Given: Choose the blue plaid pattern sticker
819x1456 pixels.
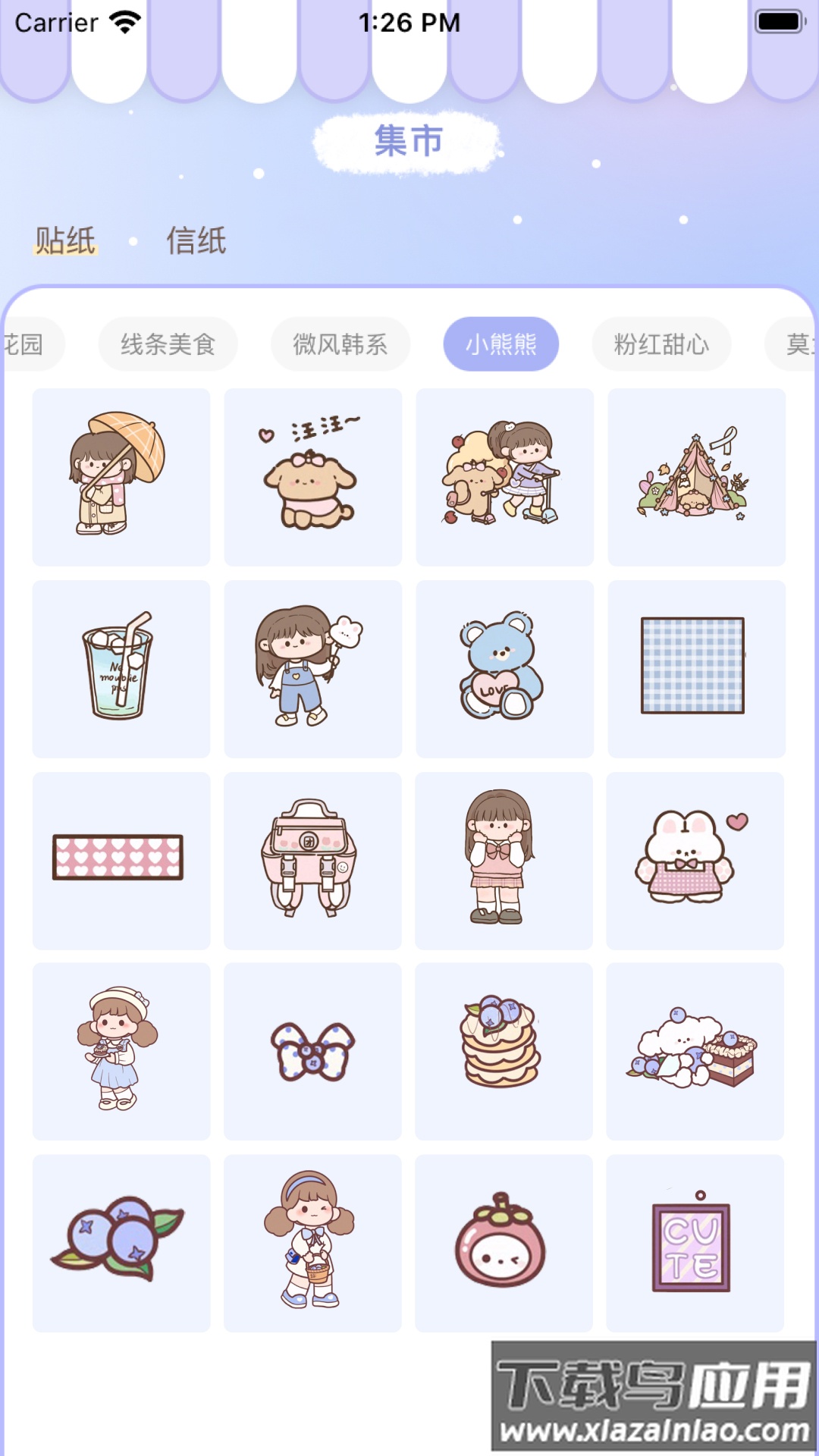Looking at the screenshot, I should click(x=695, y=667).
